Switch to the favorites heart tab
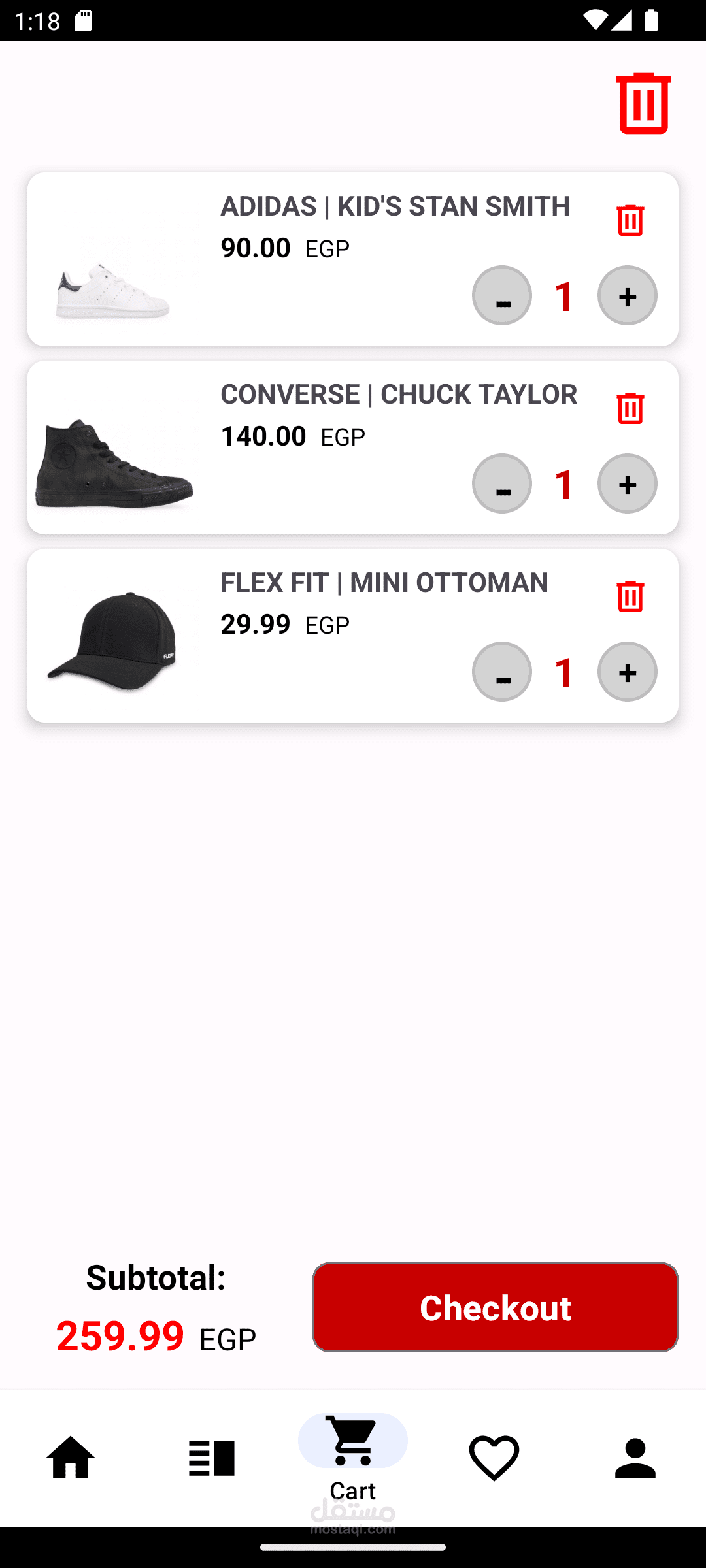Screen dimensions: 706x1568 [x=494, y=1458]
